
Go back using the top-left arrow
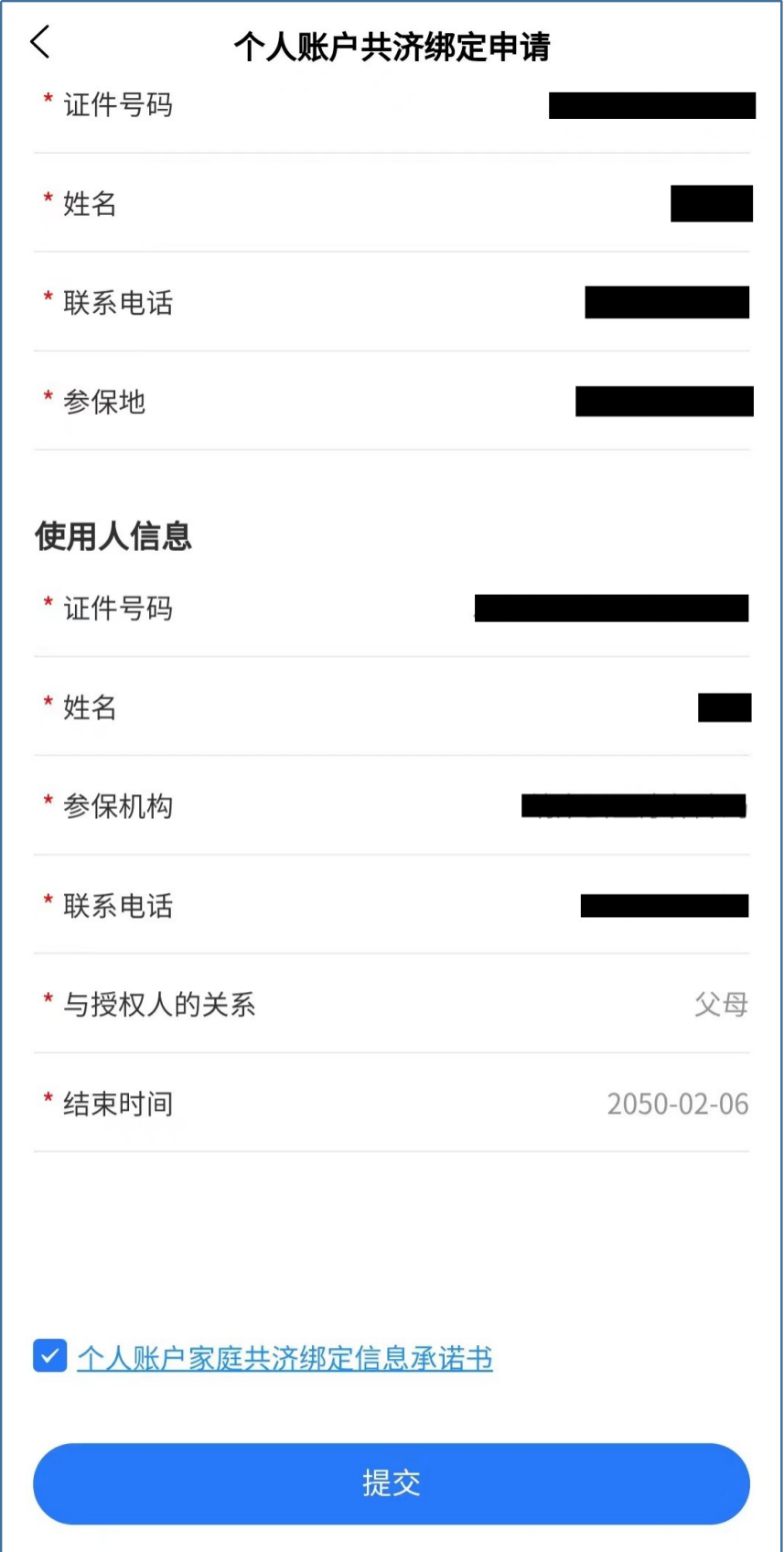point(40,42)
